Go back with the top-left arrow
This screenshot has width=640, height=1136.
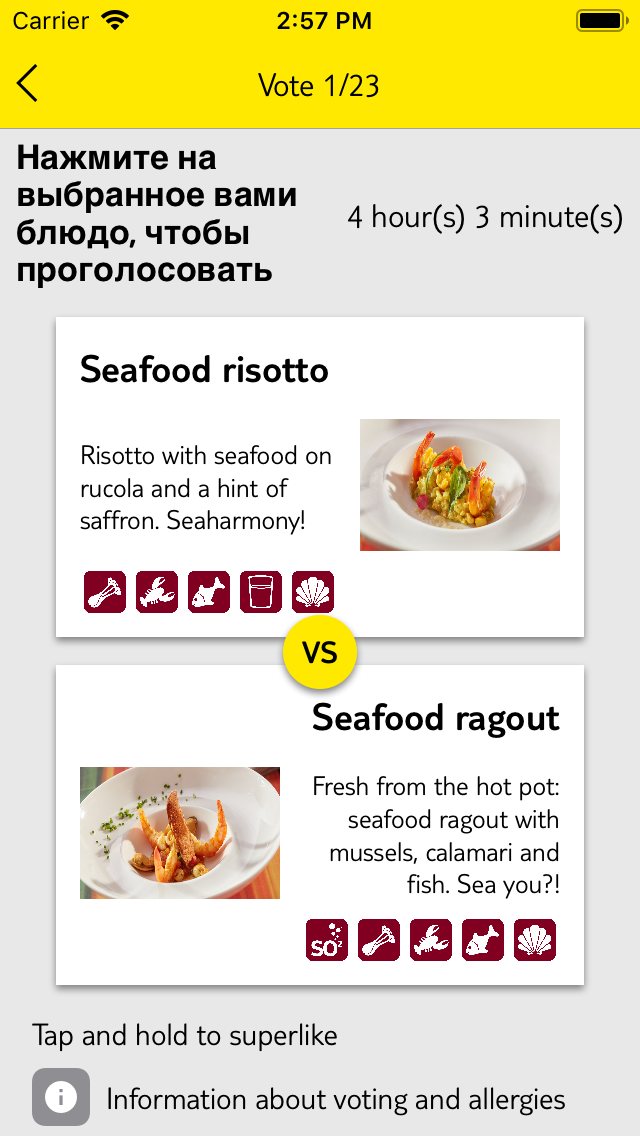click(28, 83)
